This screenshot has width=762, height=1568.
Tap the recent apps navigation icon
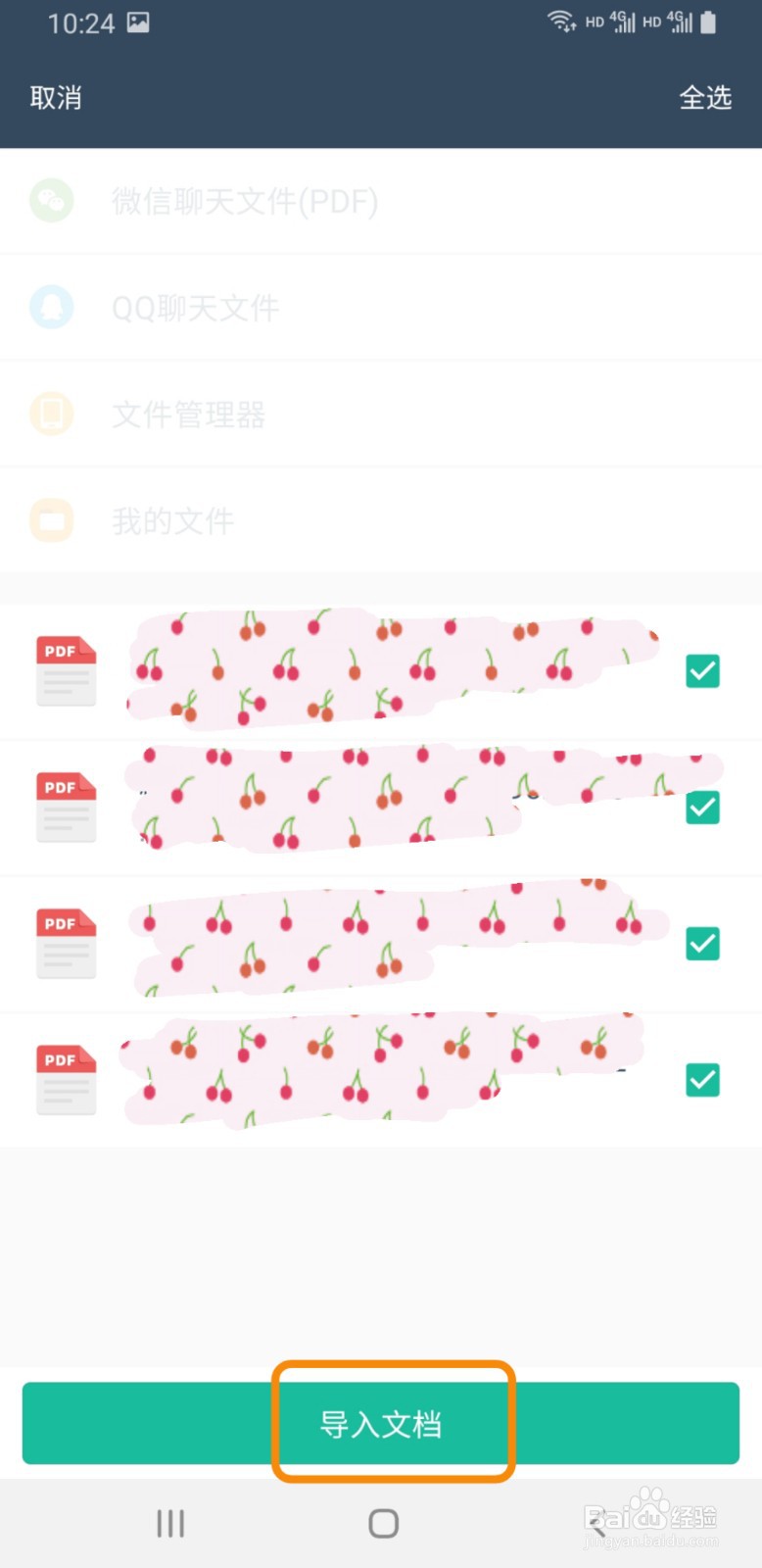pyautogui.click(x=169, y=1523)
